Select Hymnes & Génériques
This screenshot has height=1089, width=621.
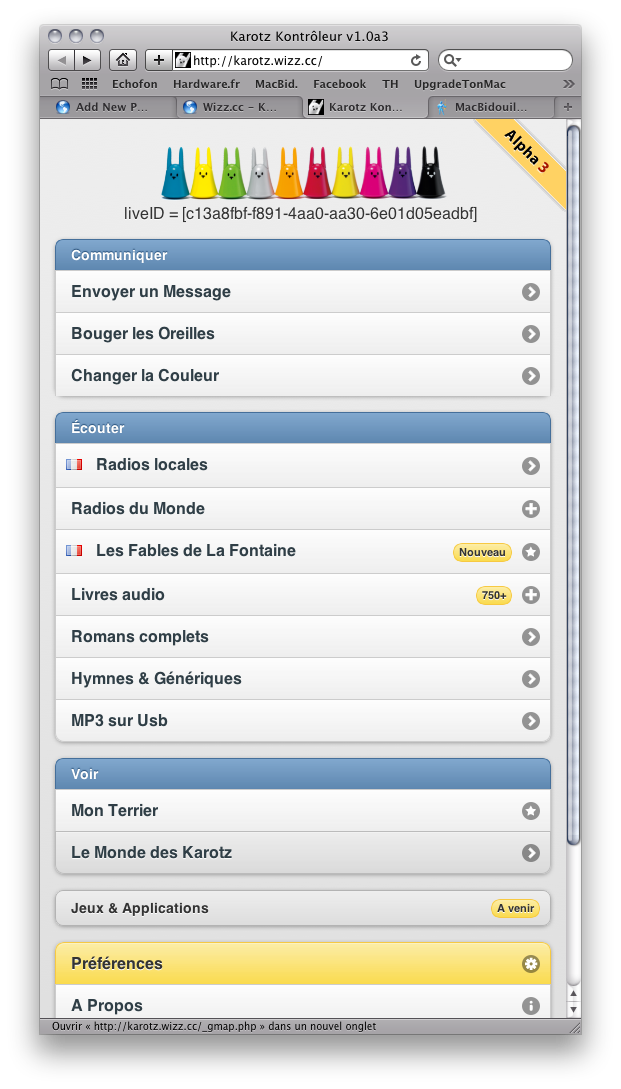302,679
